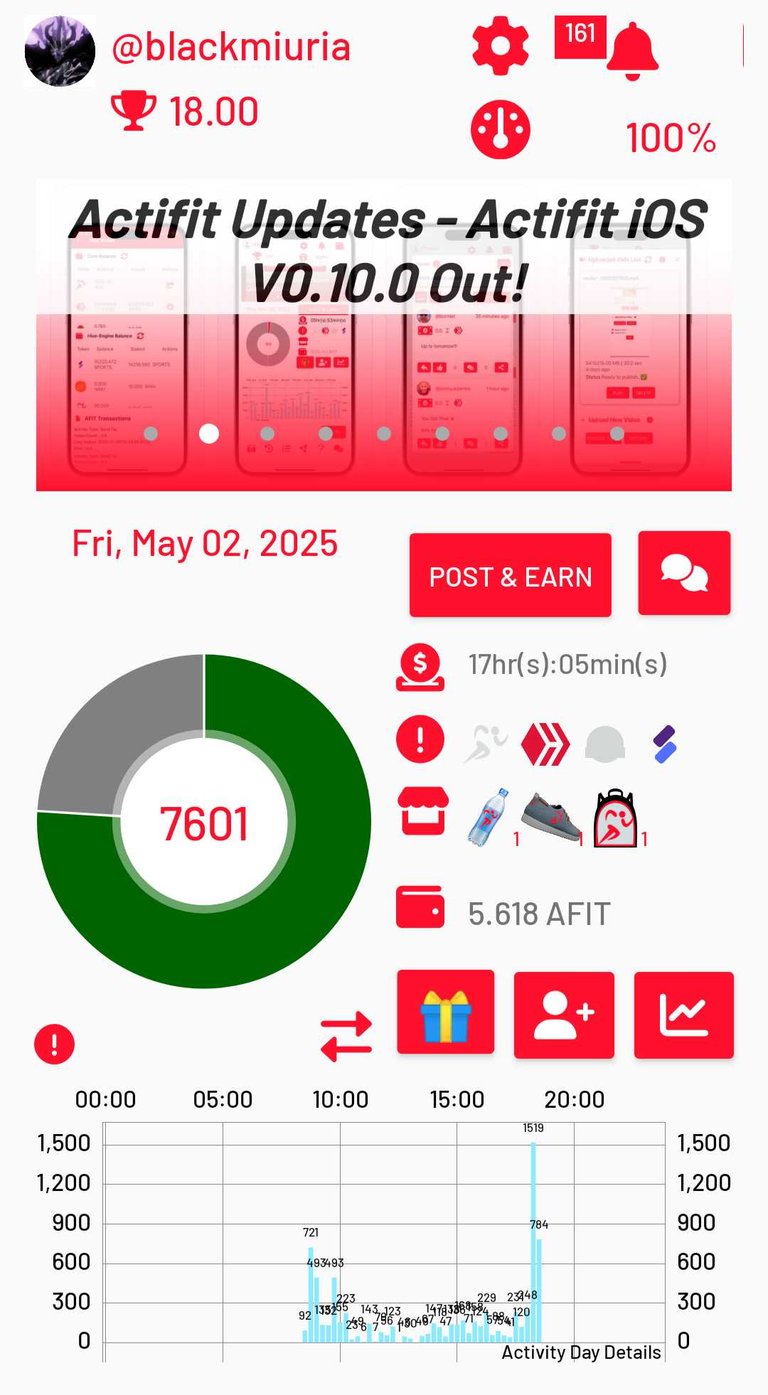Tap the alert icon above the chart
768x1395 pixels.
(54, 1045)
